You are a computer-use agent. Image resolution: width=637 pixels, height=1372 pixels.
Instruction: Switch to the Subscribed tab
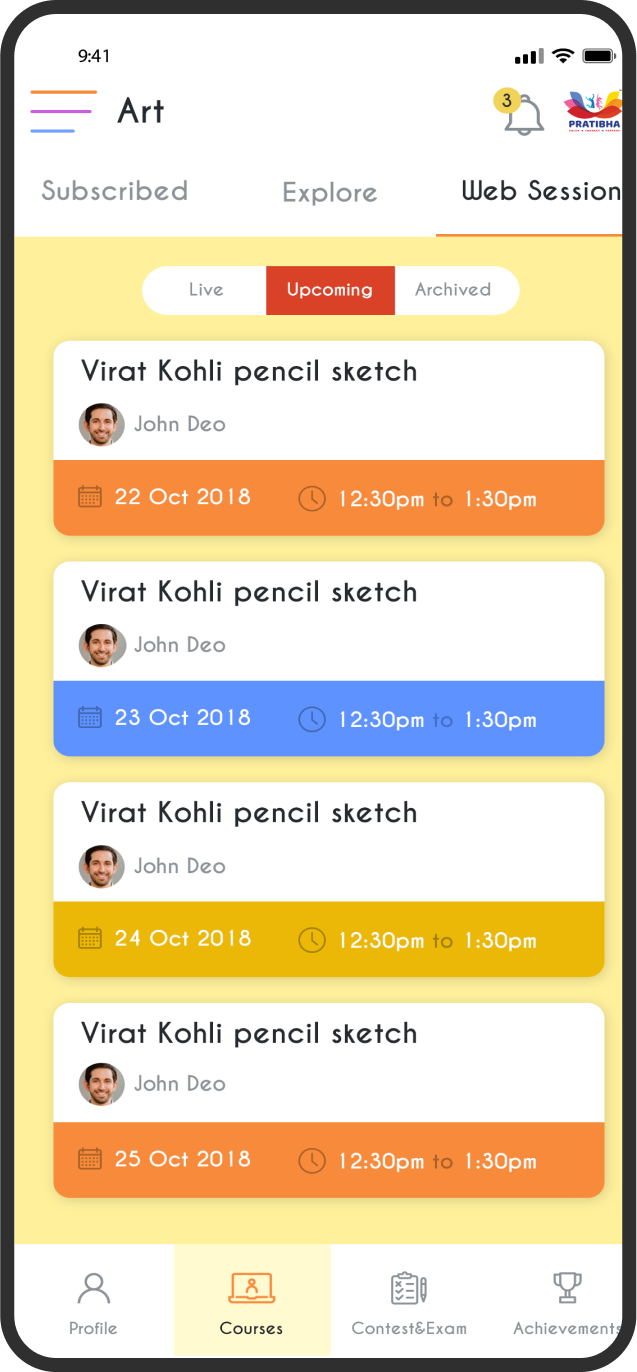[114, 191]
